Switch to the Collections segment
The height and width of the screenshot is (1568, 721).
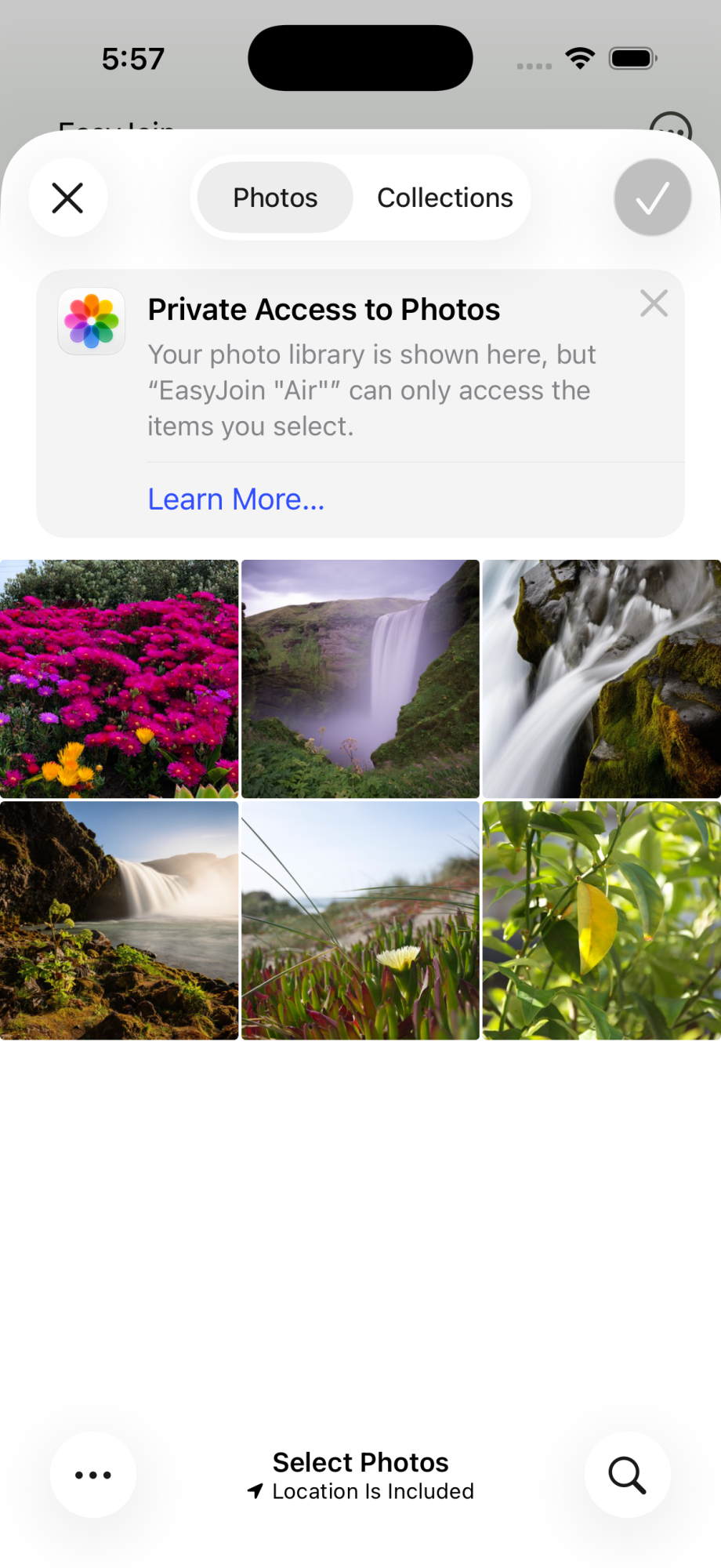point(444,198)
